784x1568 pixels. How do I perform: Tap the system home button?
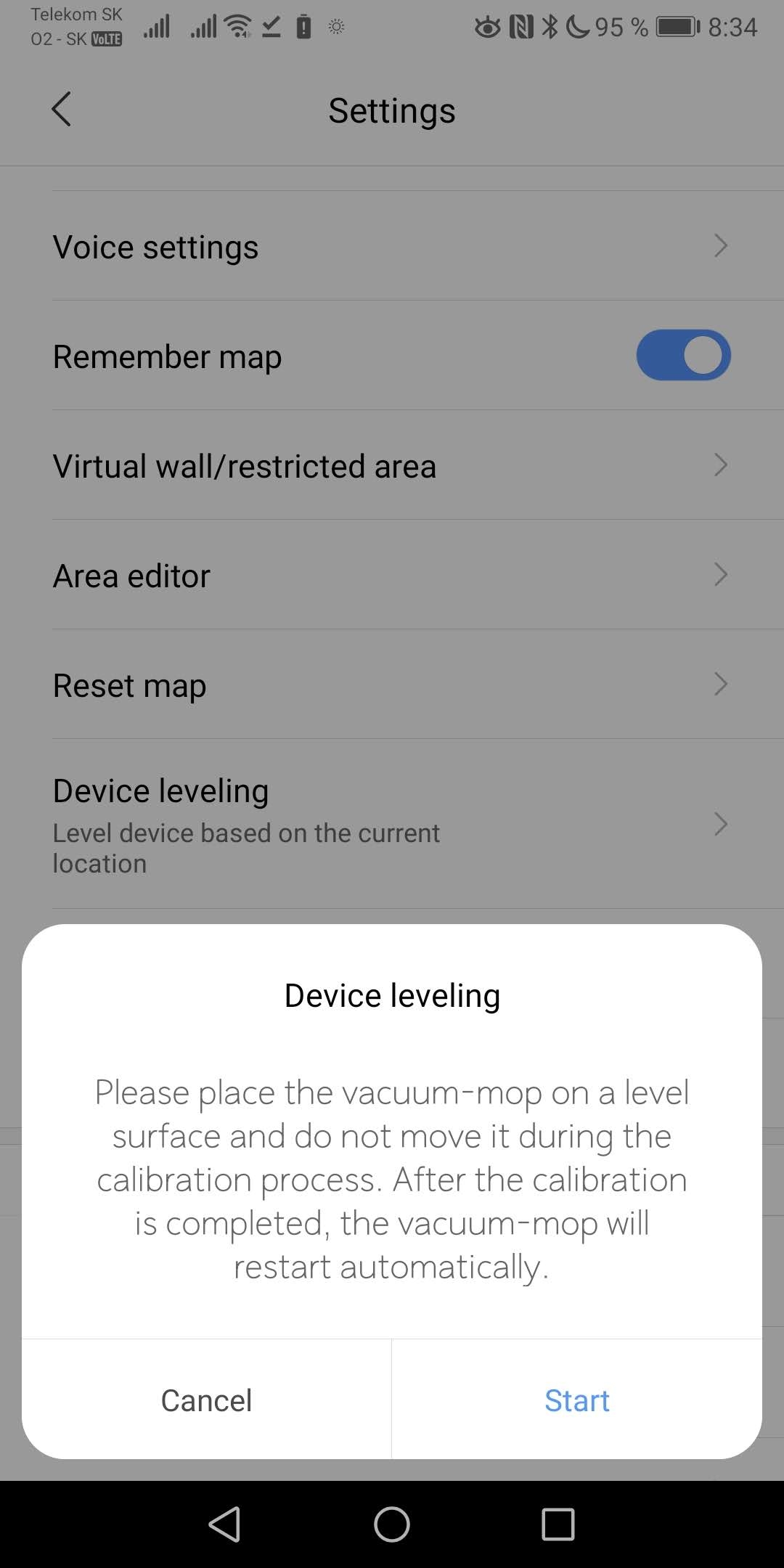(x=392, y=1524)
